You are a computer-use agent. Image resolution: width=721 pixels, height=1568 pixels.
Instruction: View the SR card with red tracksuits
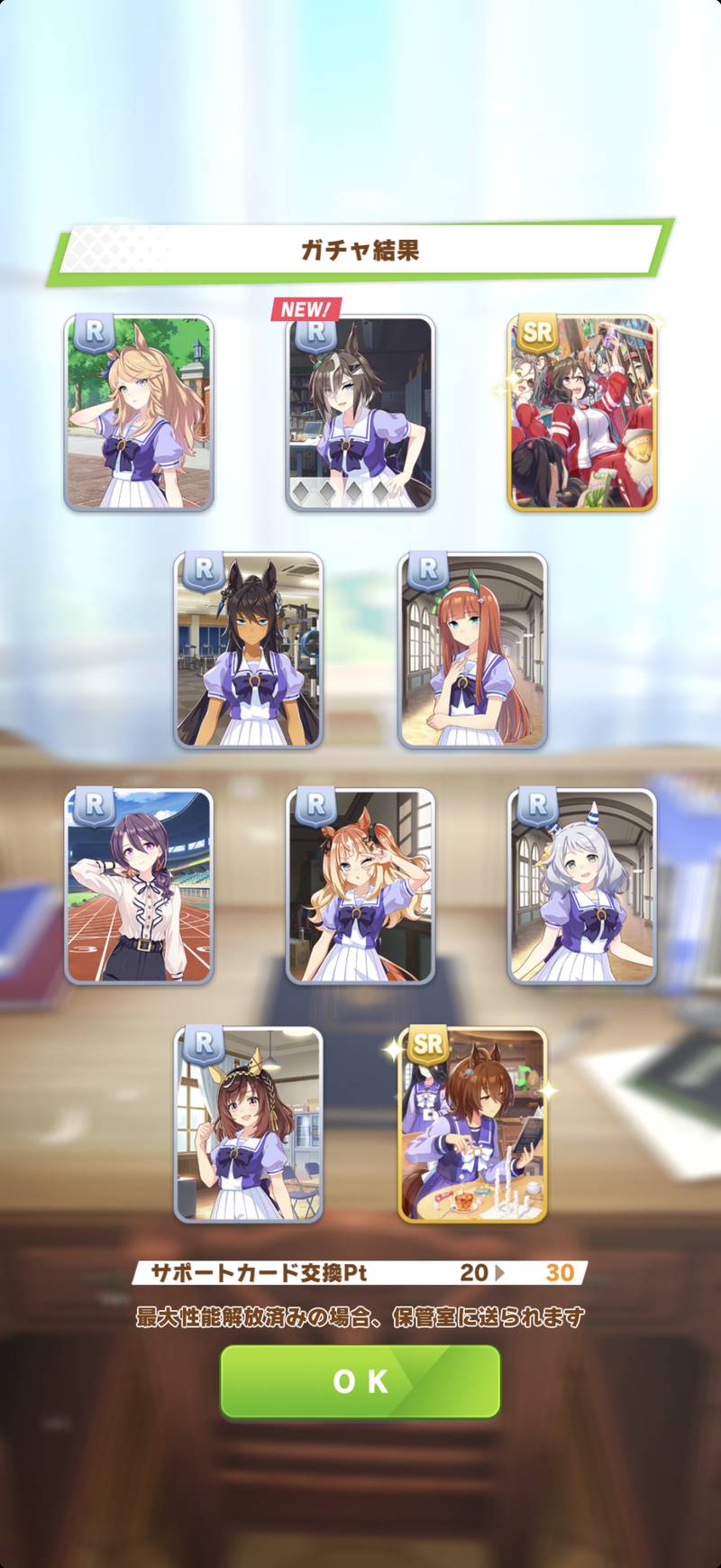[x=582, y=413]
